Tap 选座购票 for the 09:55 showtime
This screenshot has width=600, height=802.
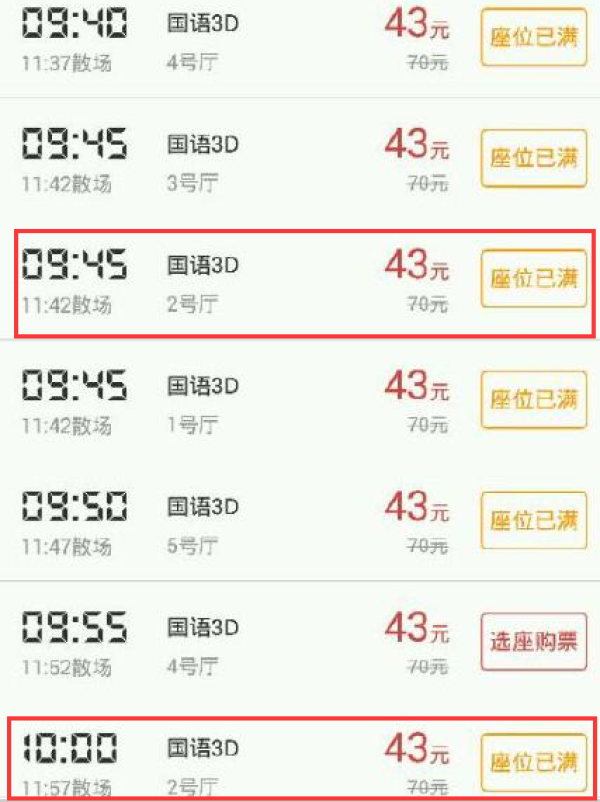(533, 640)
